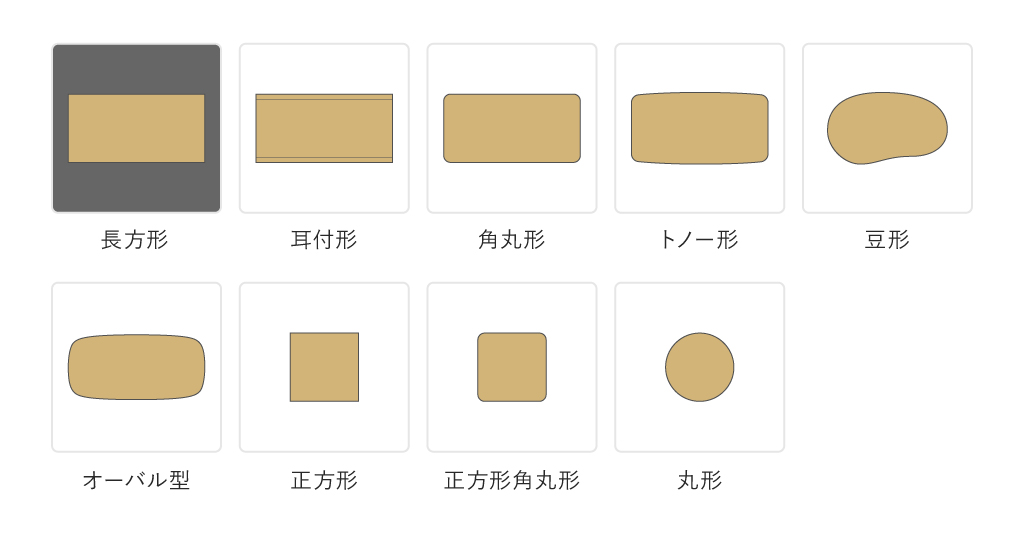Select the 長方形 shape tile
The width and height of the screenshot is (1024, 539).
[136, 128]
